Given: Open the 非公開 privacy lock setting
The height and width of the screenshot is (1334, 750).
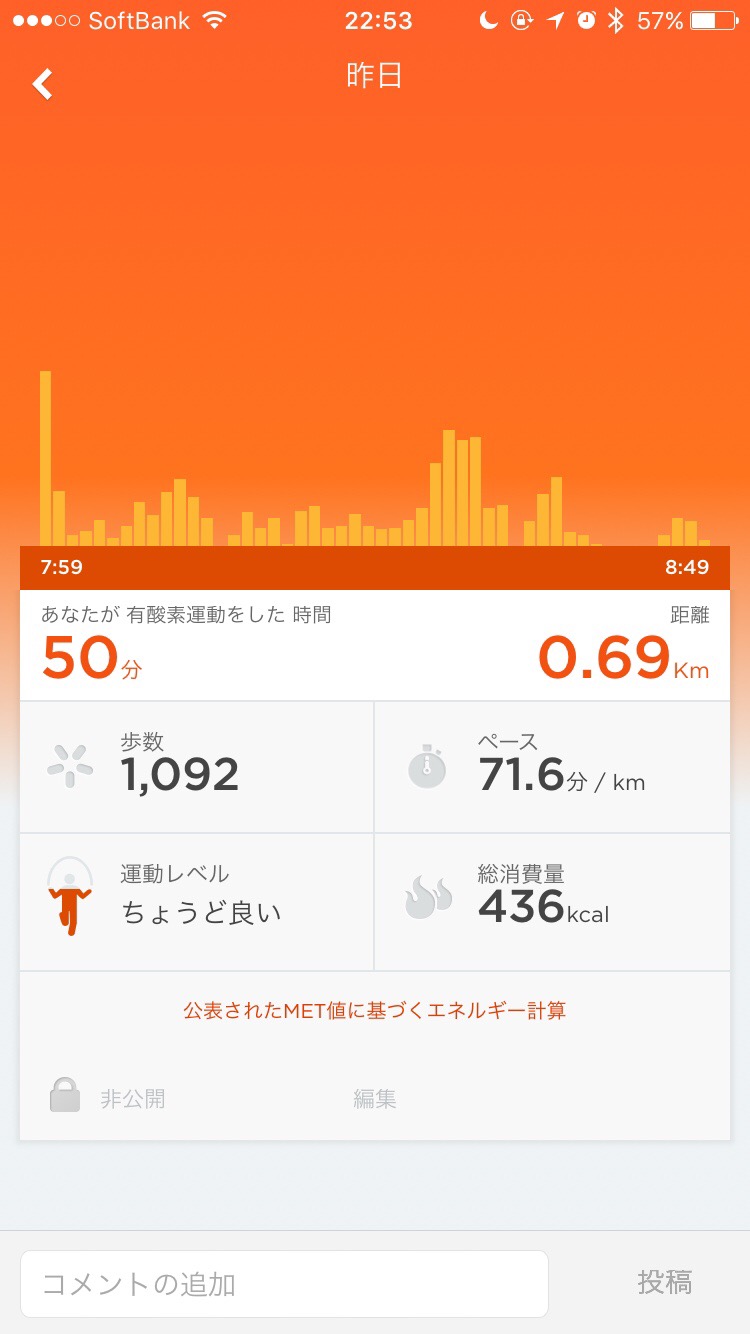Looking at the screenshot, I should (107, 1098).
